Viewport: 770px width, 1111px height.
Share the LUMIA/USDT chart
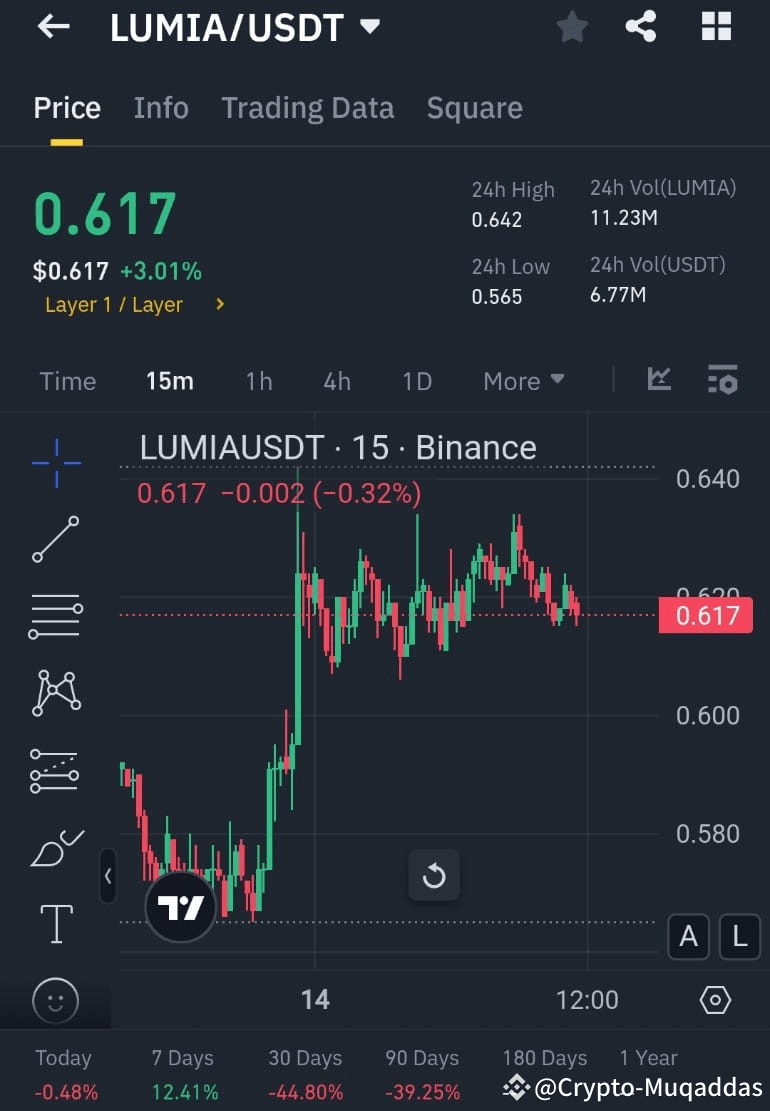click(x=641, y=27)
